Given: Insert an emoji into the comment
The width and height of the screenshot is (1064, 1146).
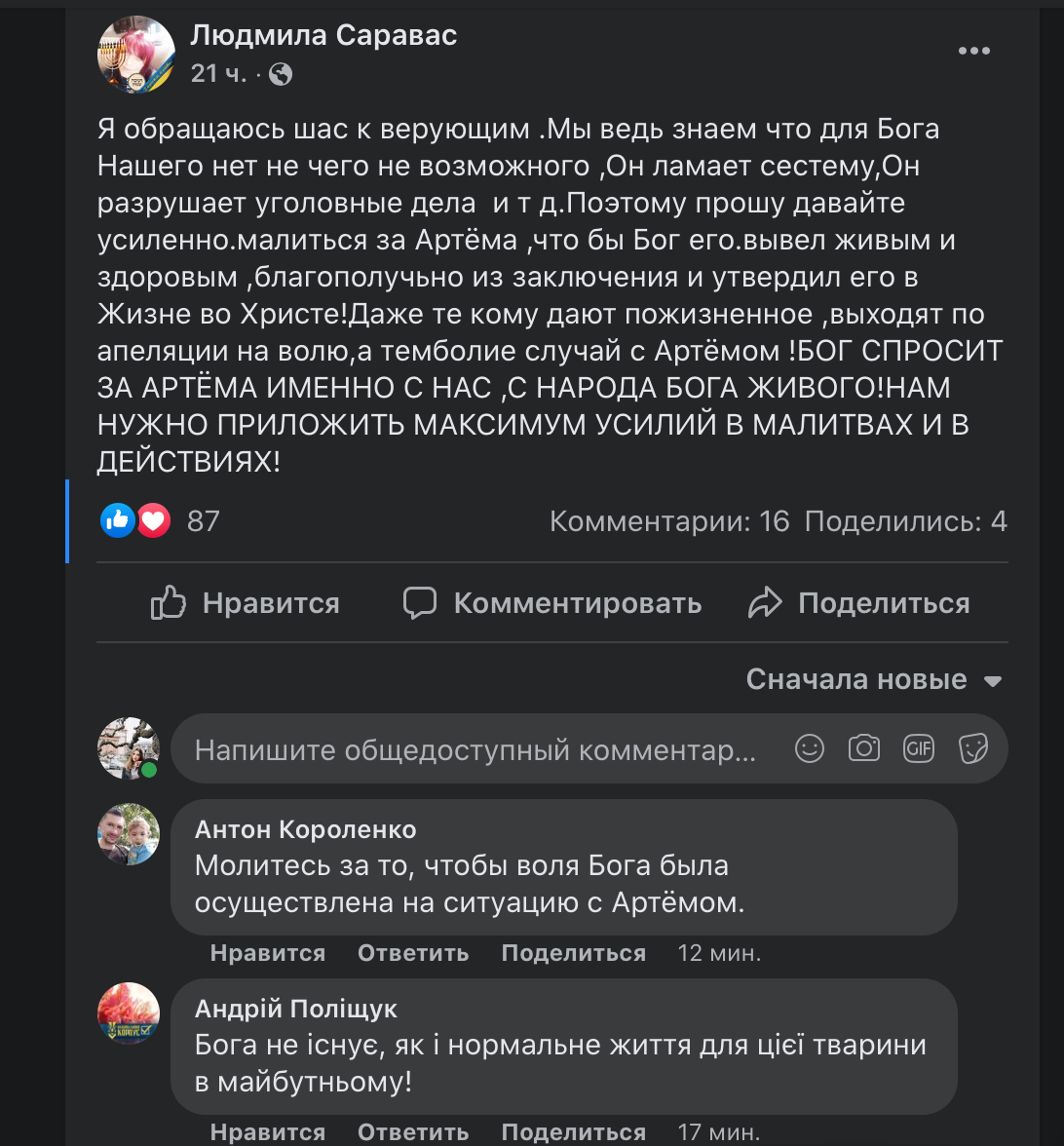Looking at the screenshot, I should pyautogui.click(x=810, y=748).
